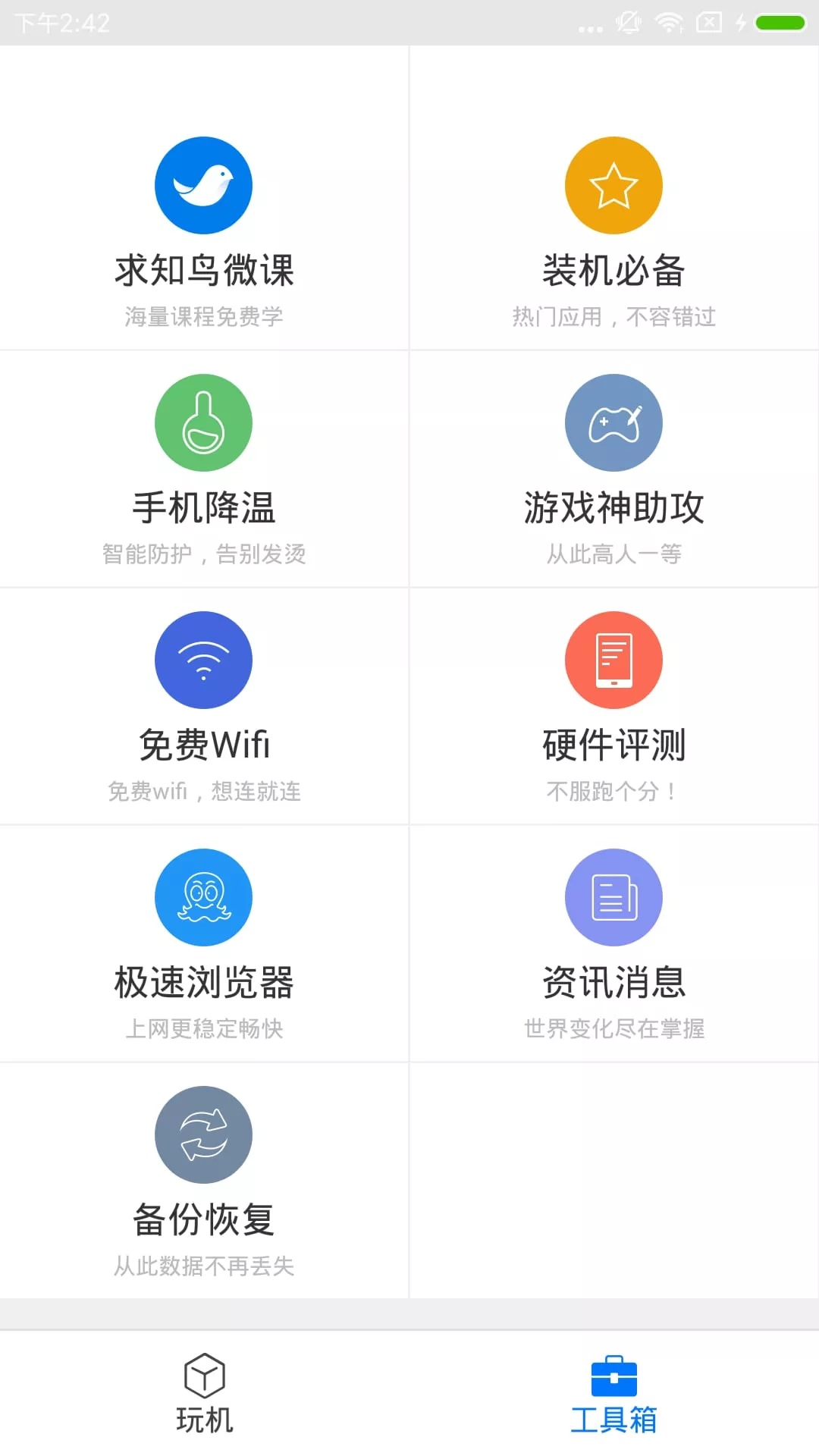Start 极速浏览器 octopus browser icon
The height and width of the screenshot is (1456, 819).
202,896
